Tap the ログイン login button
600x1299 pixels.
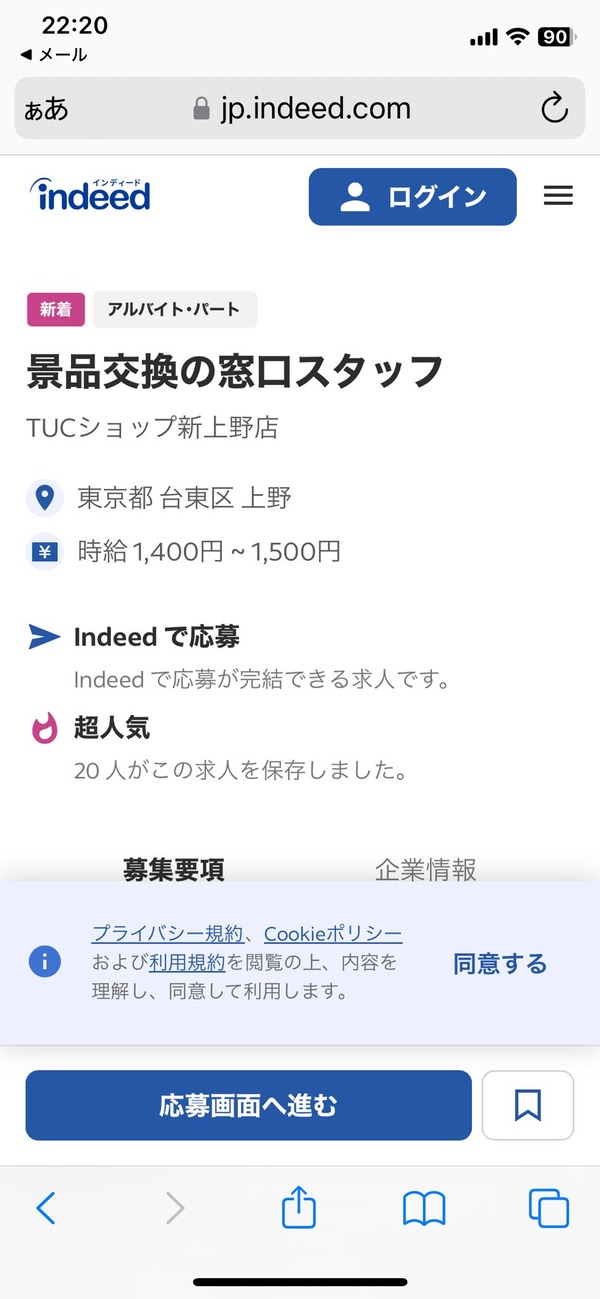coord(412,197)
